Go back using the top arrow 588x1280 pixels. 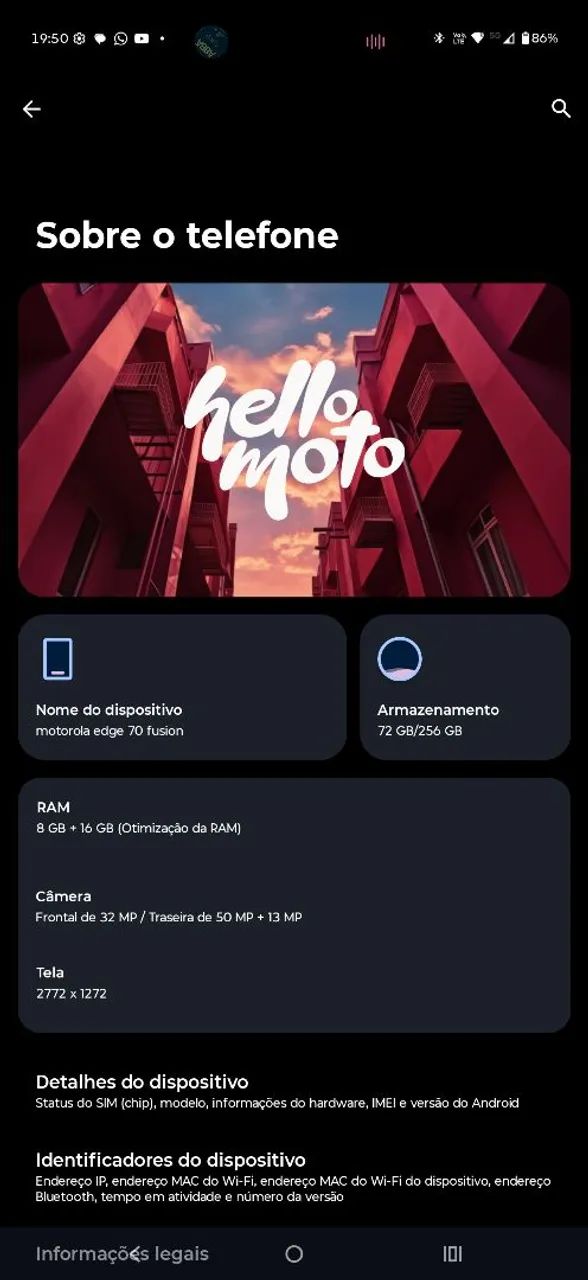[32, 109]
